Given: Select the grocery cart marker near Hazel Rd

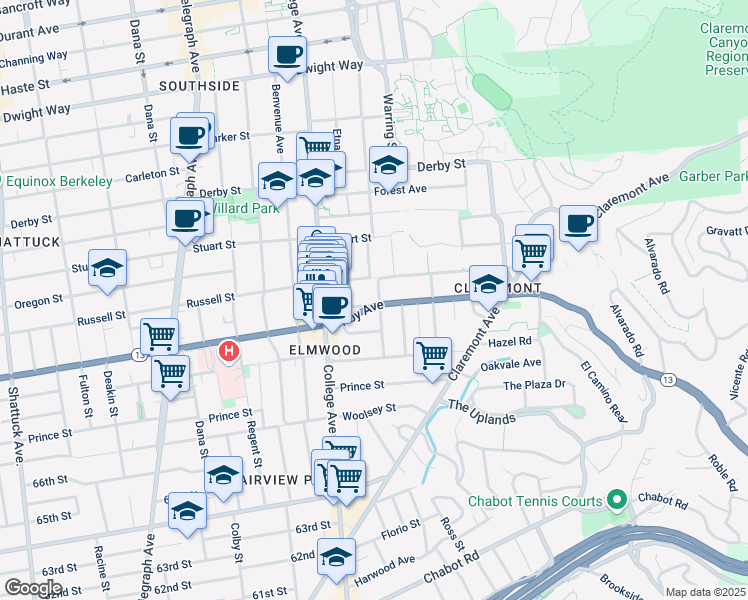Looking at the screenshot, I should 432,354.
